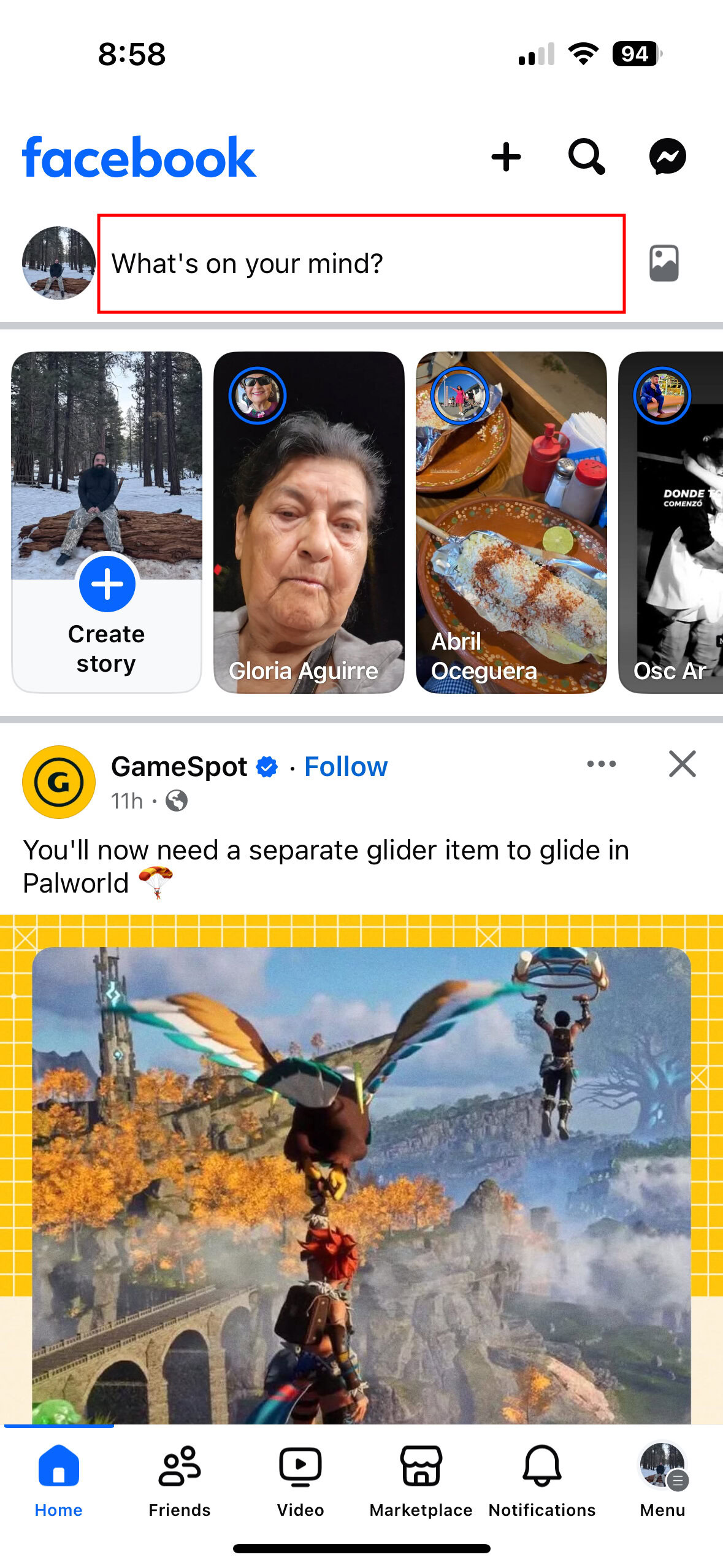Add a photo to a new post
This screenshot has width=723, height=1568.
pyautogui.click(x=664, y=263)
